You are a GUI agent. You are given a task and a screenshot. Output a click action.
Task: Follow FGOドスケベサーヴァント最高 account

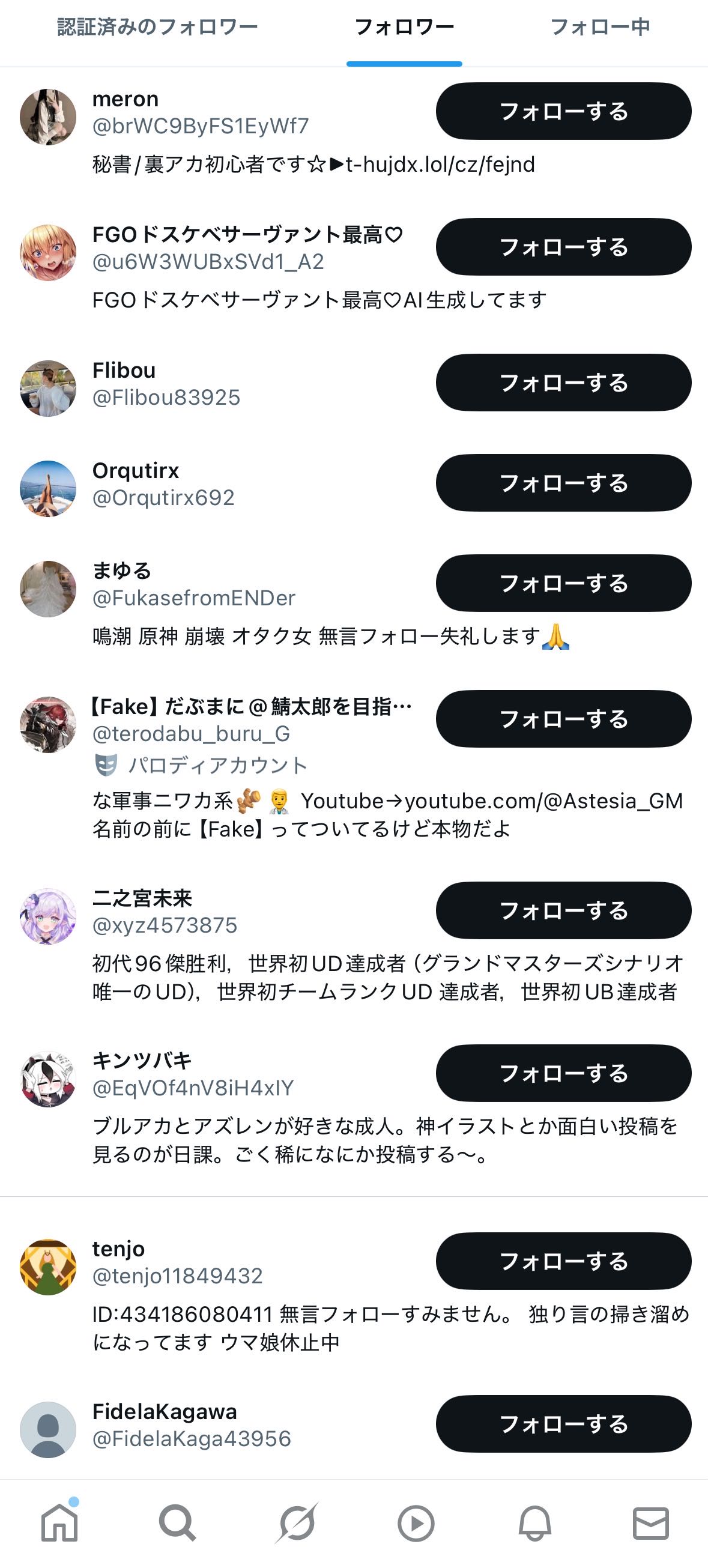tap(563, 247)
